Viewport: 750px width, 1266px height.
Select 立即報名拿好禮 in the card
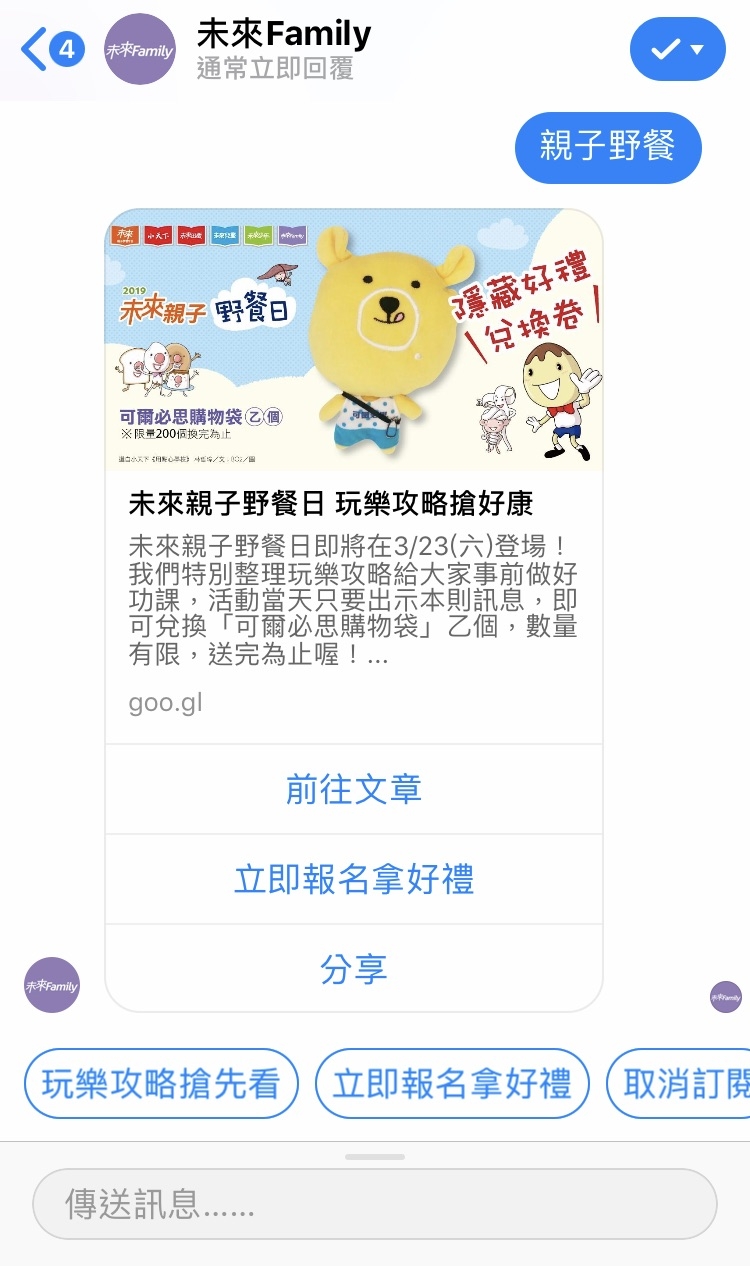pos(354,879)
